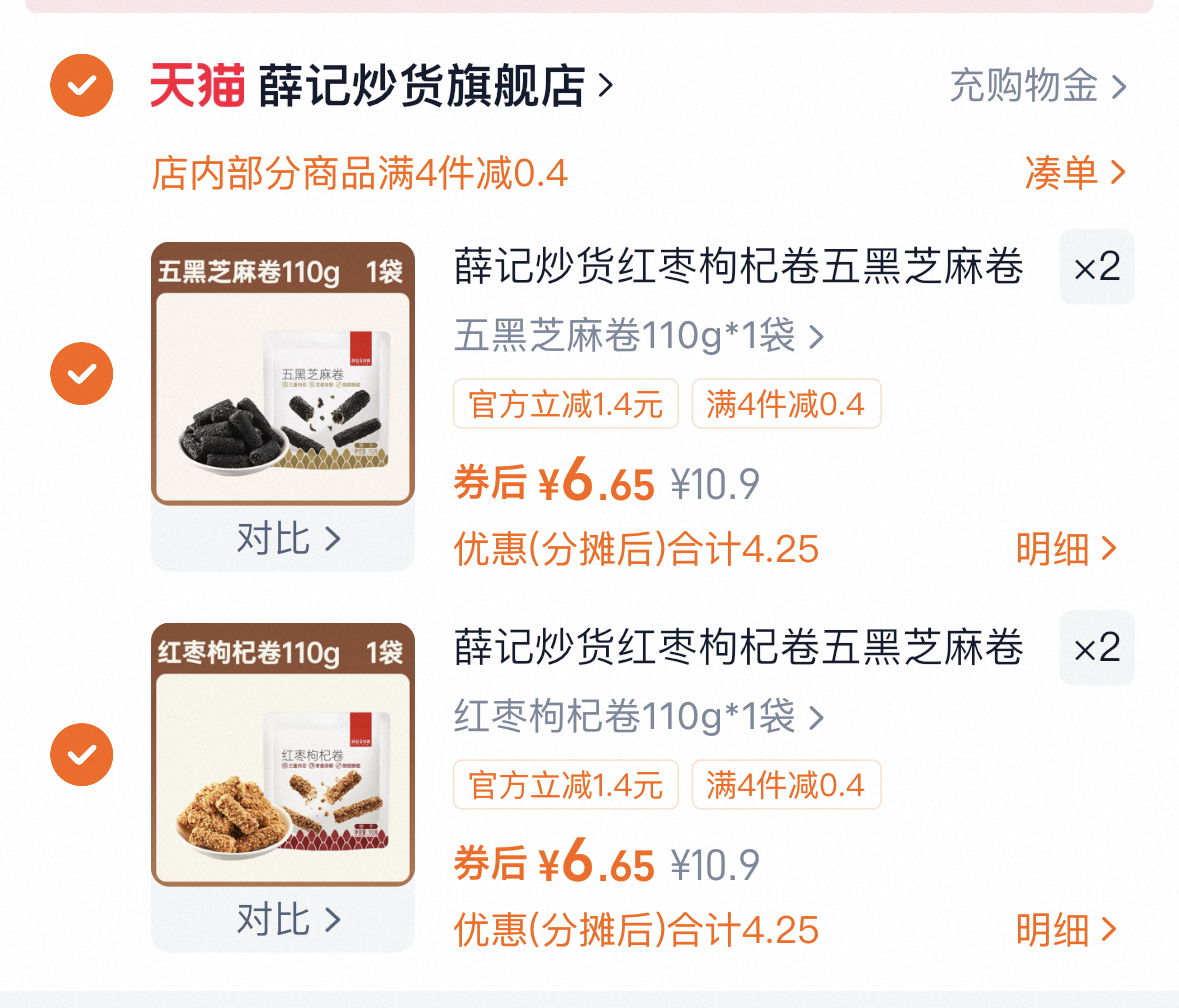Deselect the 五黑芝麻卷 item checkbox
Screen dimensions: 1179x1008
click(x=81, y=373)
